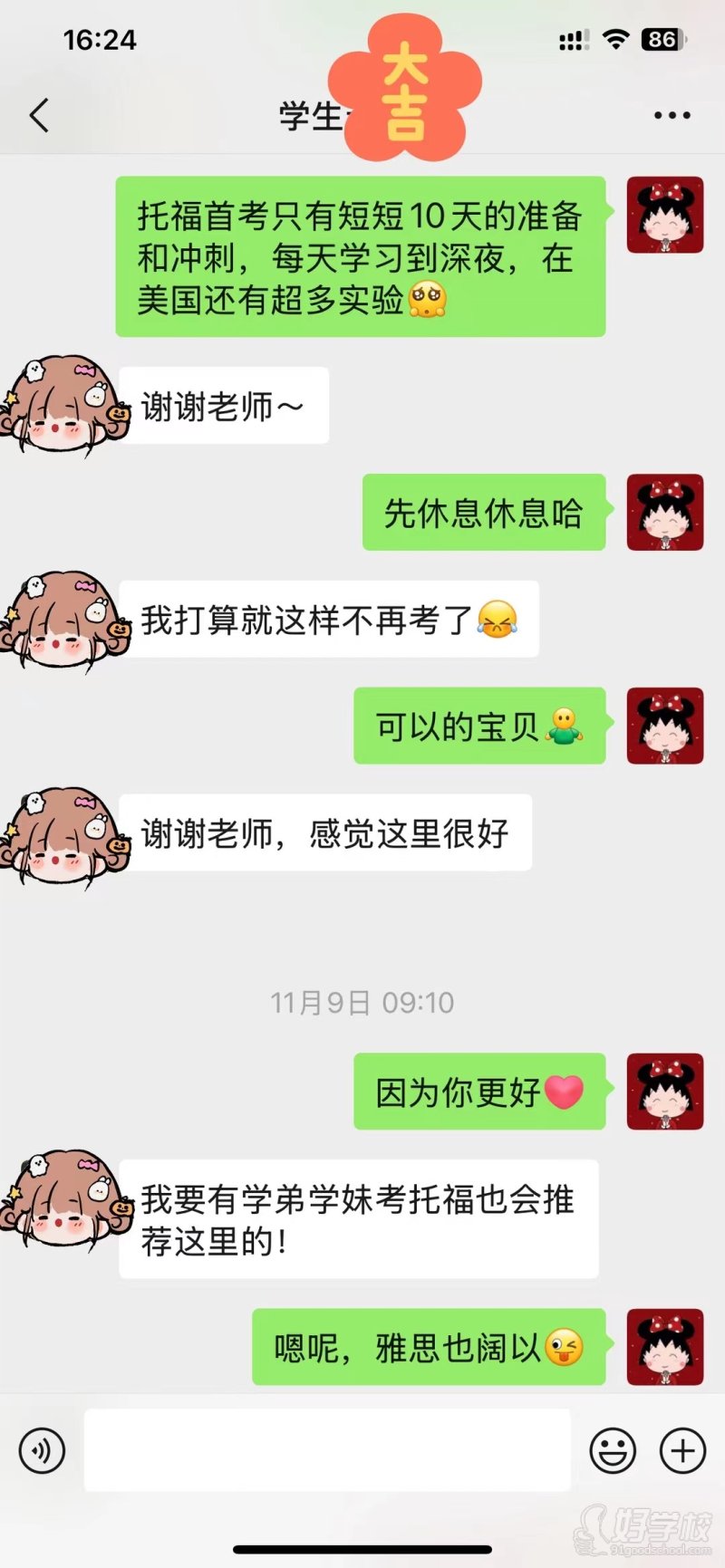
Task: Open the emoji picker smiley icon
Action: click(x=614, y=1449)
